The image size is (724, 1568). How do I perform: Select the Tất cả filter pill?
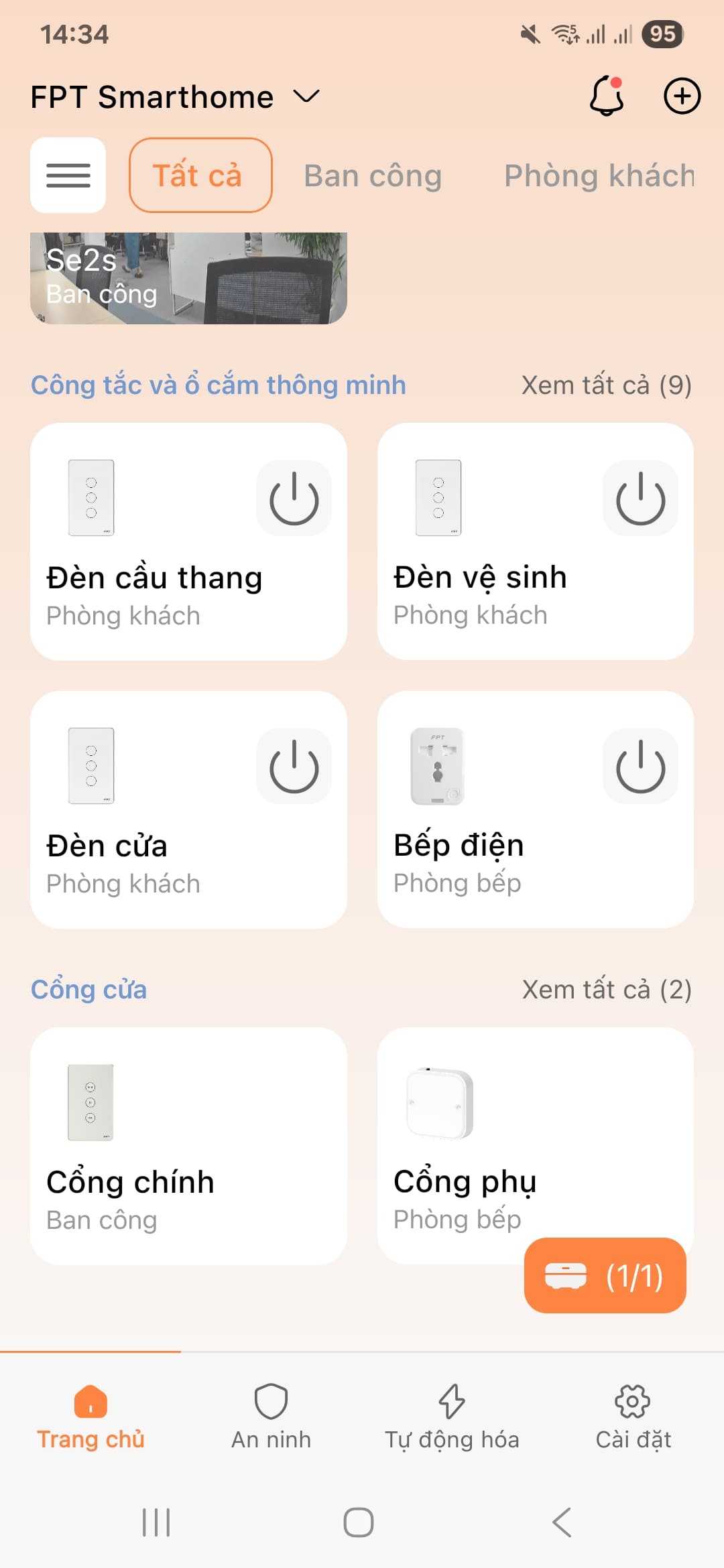[200, 175]
